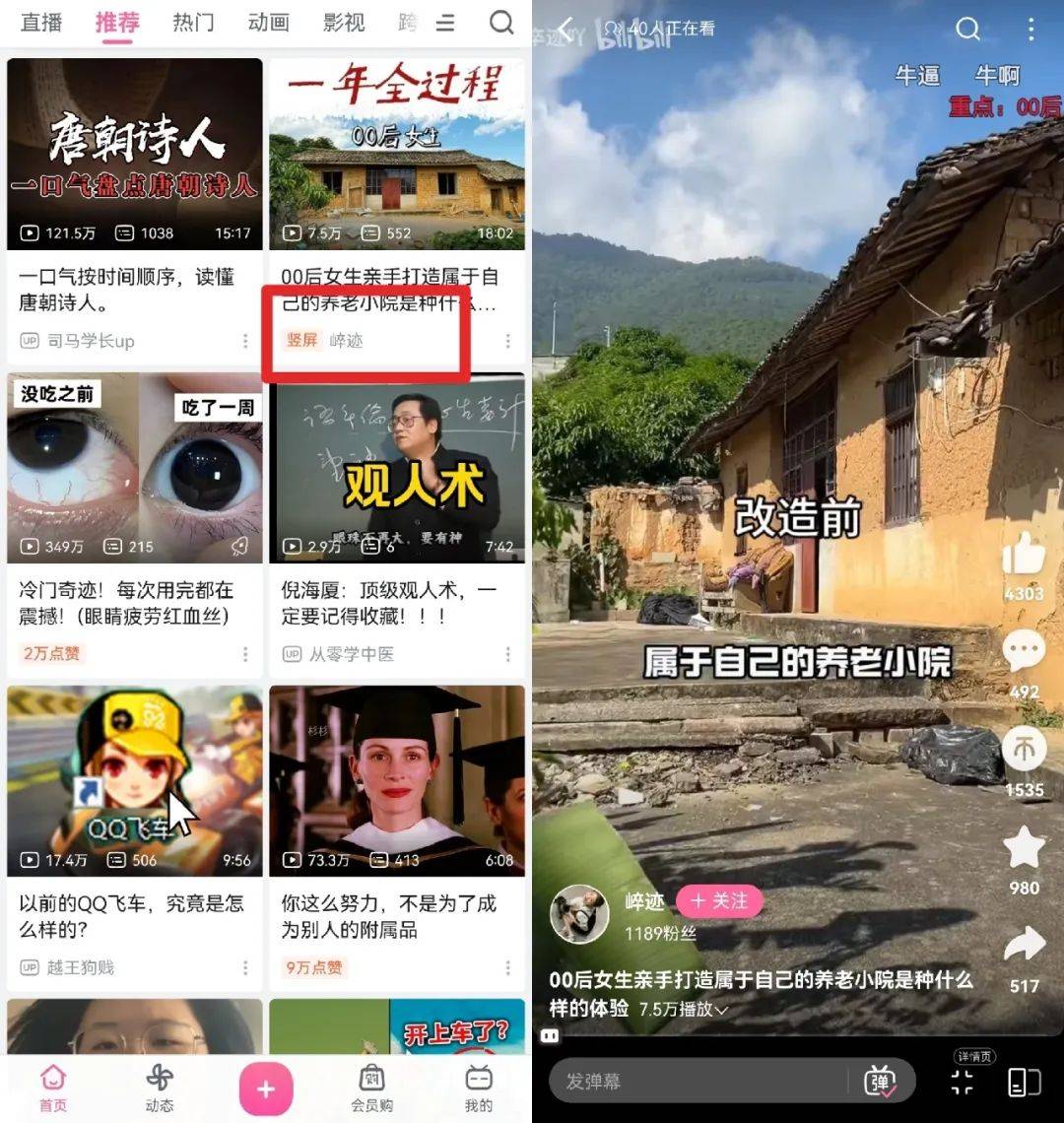The height and width of the screenshot is (1123, 1064).
Task: Favorite the video with the star icon
Action: [x=1024, y=849]
